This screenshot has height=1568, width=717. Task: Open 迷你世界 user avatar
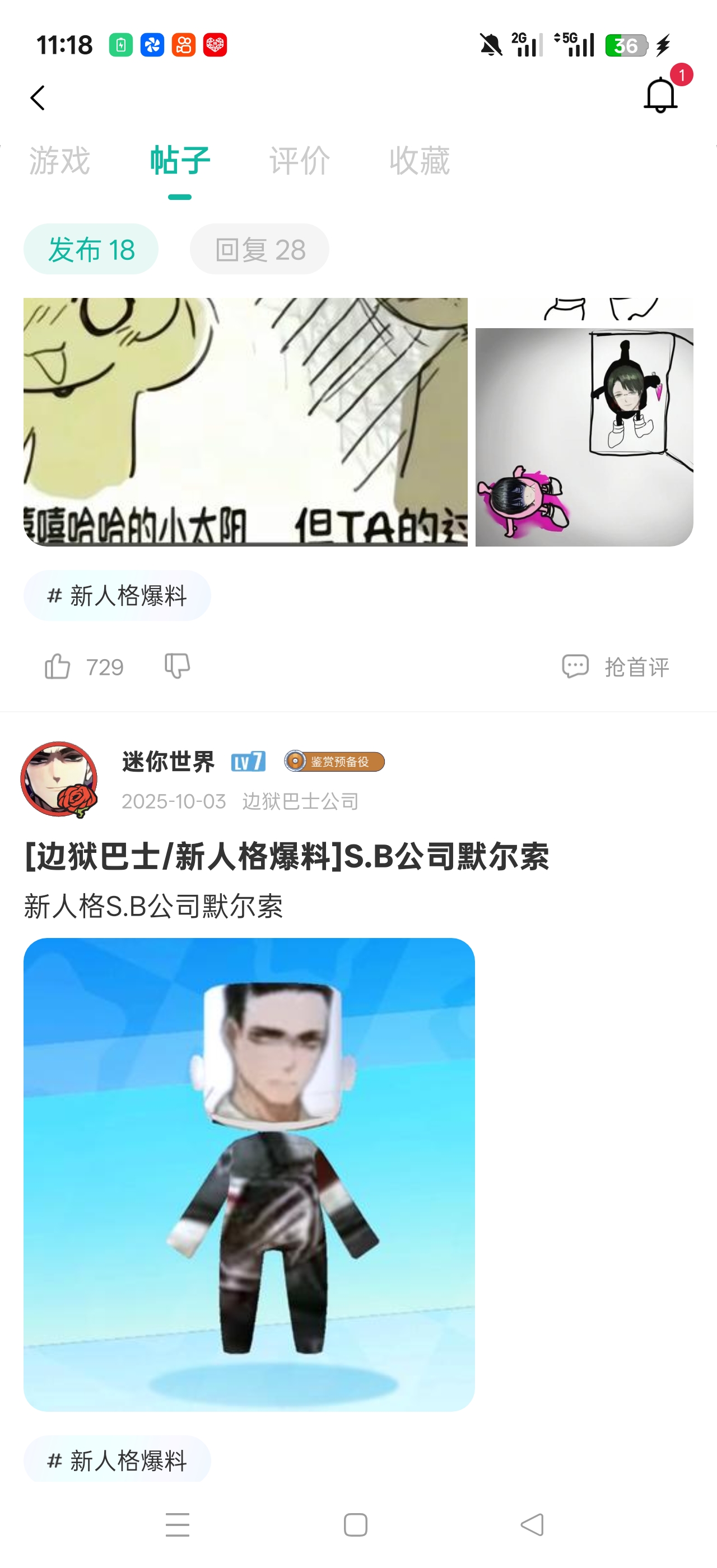click(x=59, y=779)
